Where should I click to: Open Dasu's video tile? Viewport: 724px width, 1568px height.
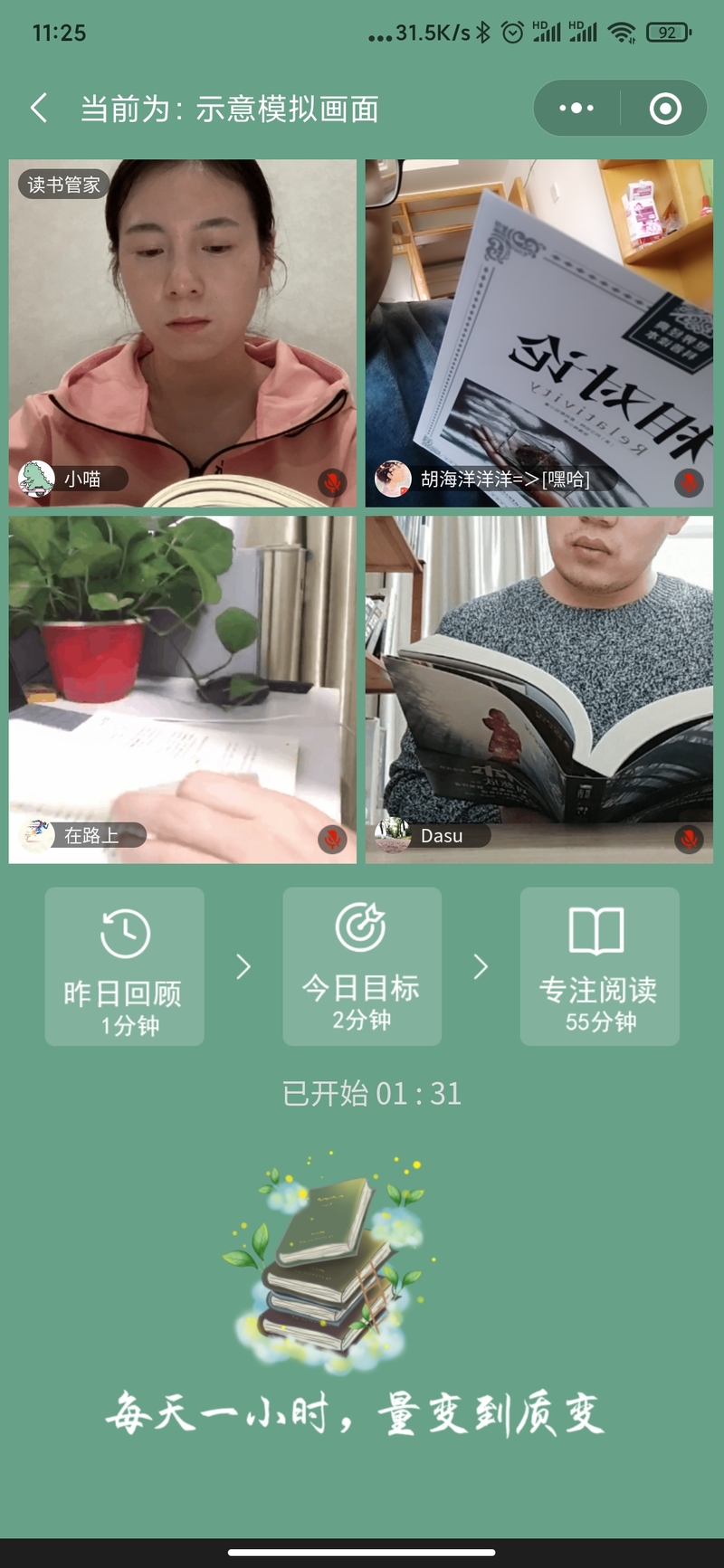tap(539, 689)
